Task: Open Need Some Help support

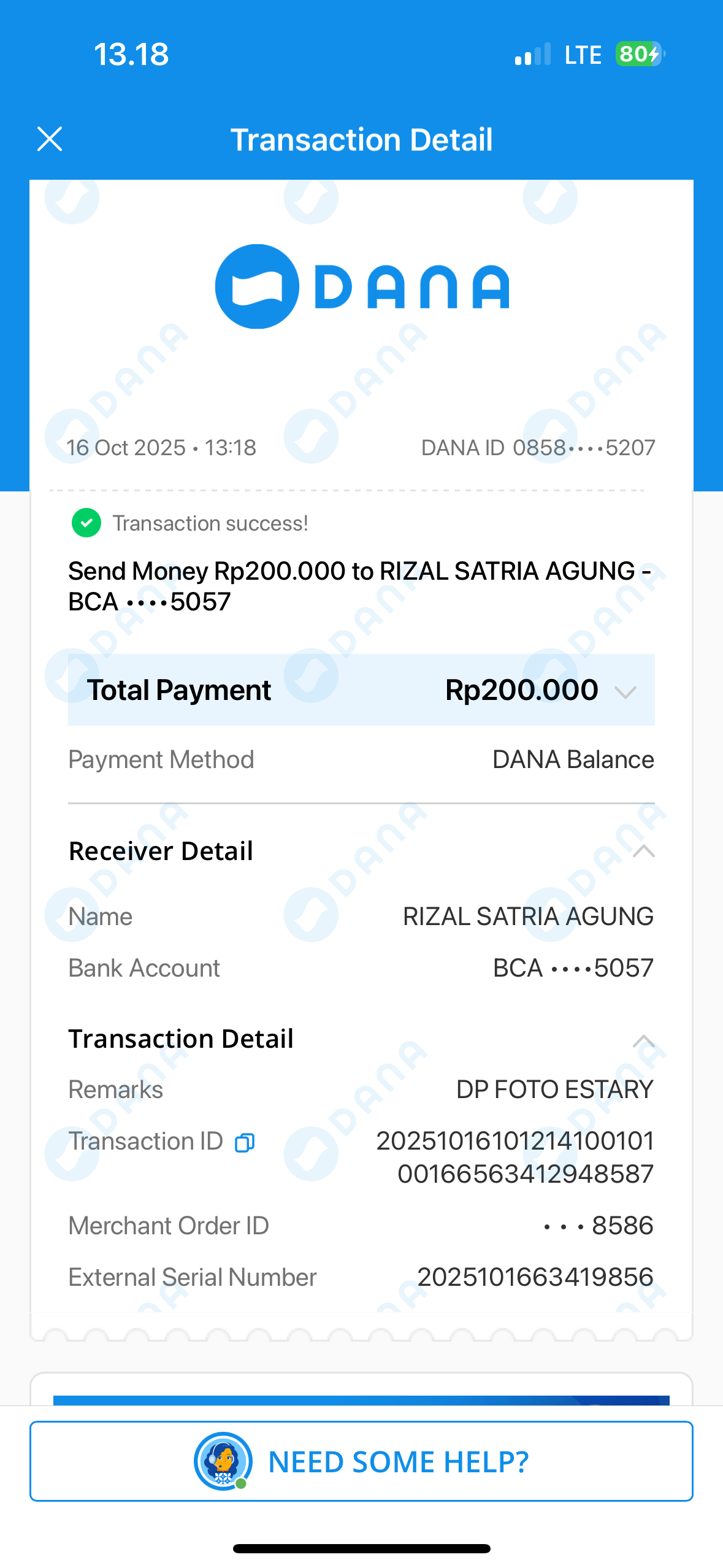Action: click(x=361, y=1461)
